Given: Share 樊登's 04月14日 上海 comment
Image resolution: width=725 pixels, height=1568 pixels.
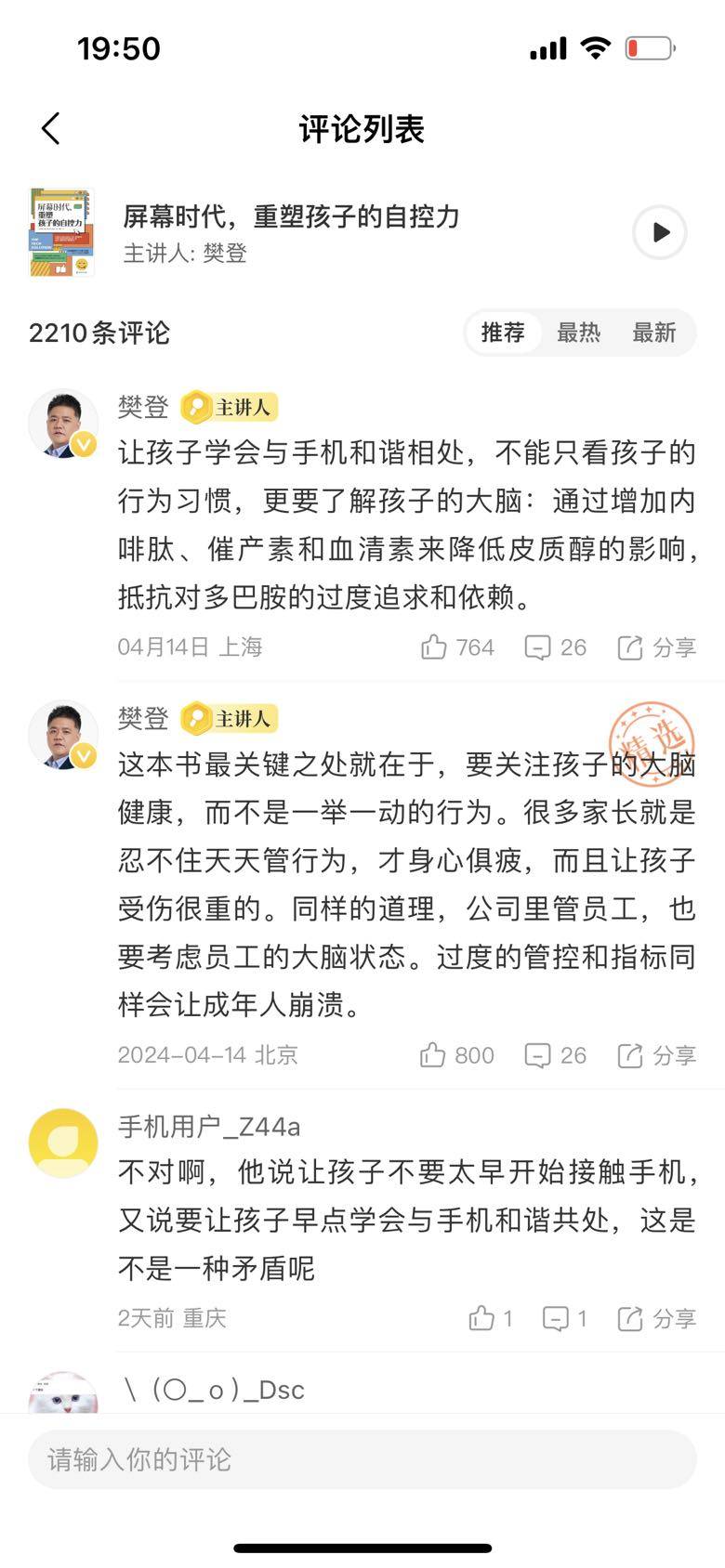Looking at the screenshot, I should point(656,647).
